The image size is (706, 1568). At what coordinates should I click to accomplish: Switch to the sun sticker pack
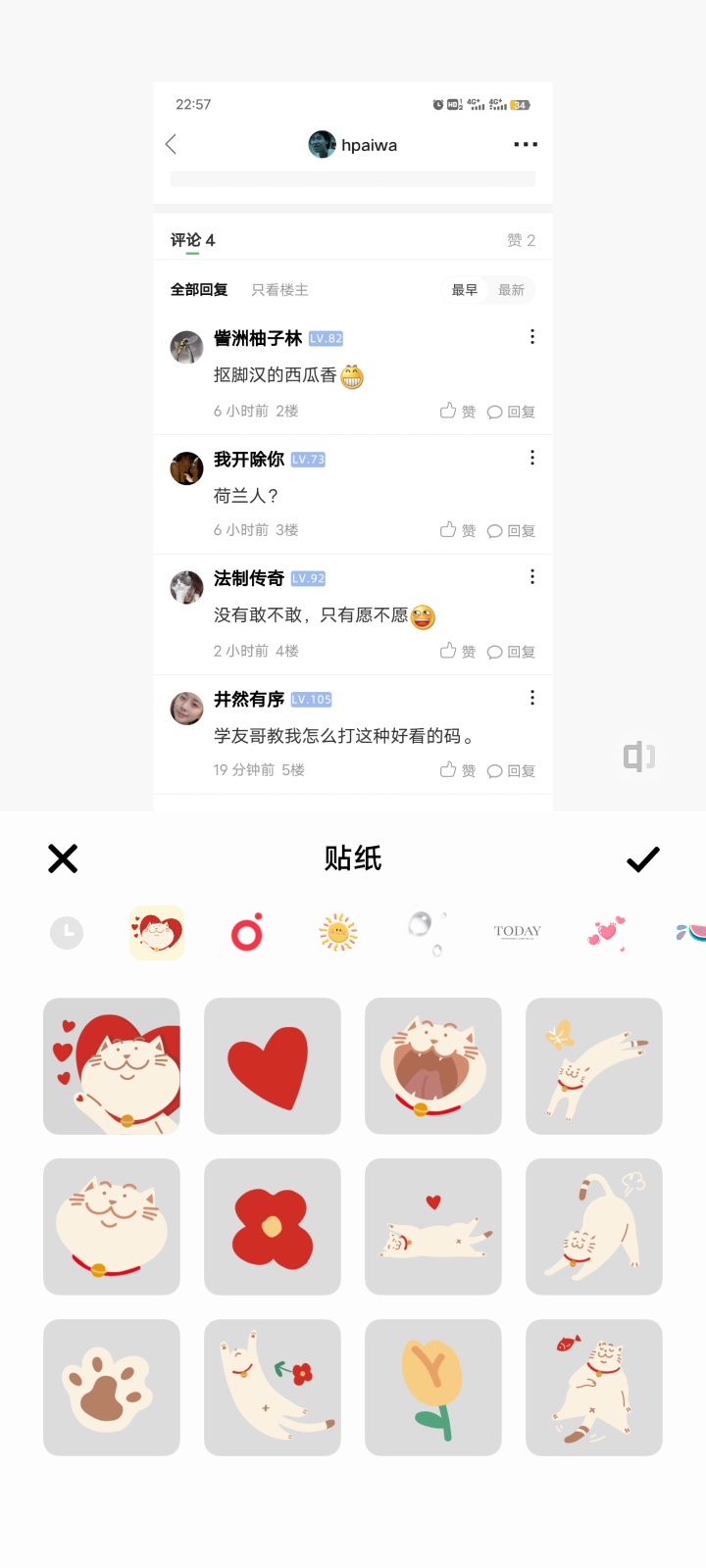tap(338, 933)
